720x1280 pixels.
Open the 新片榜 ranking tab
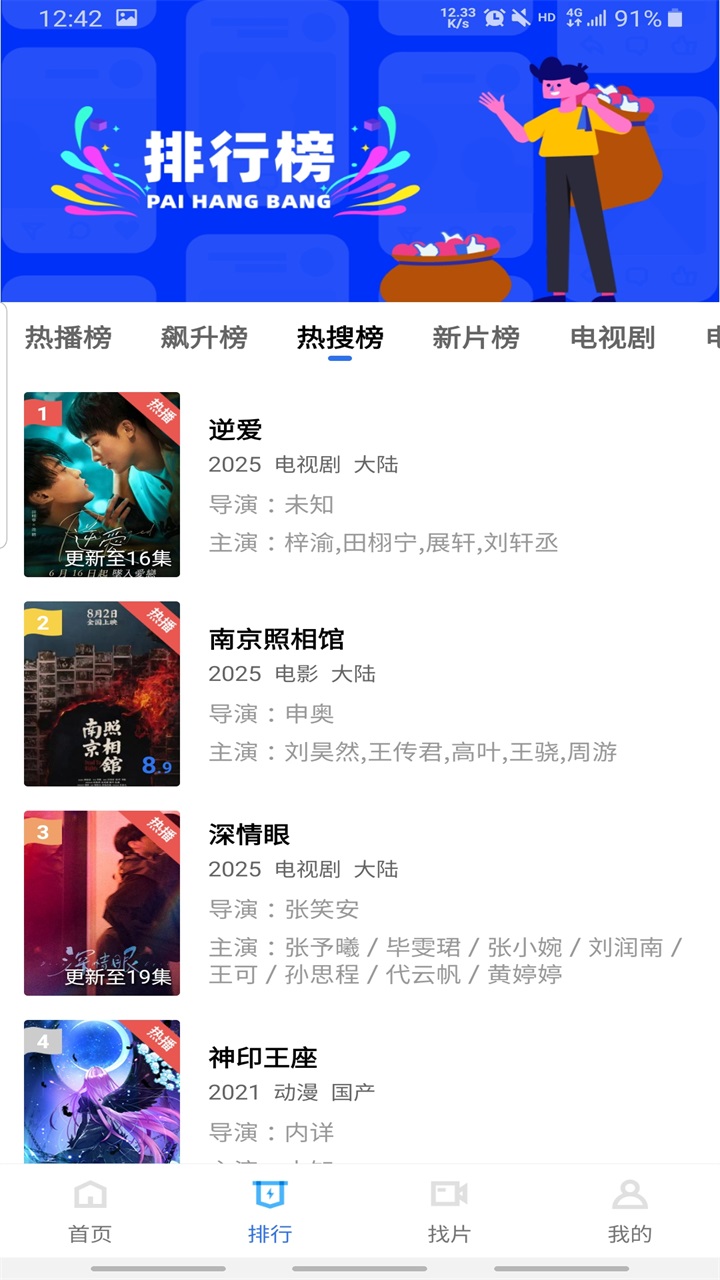(x=476, y=338)
